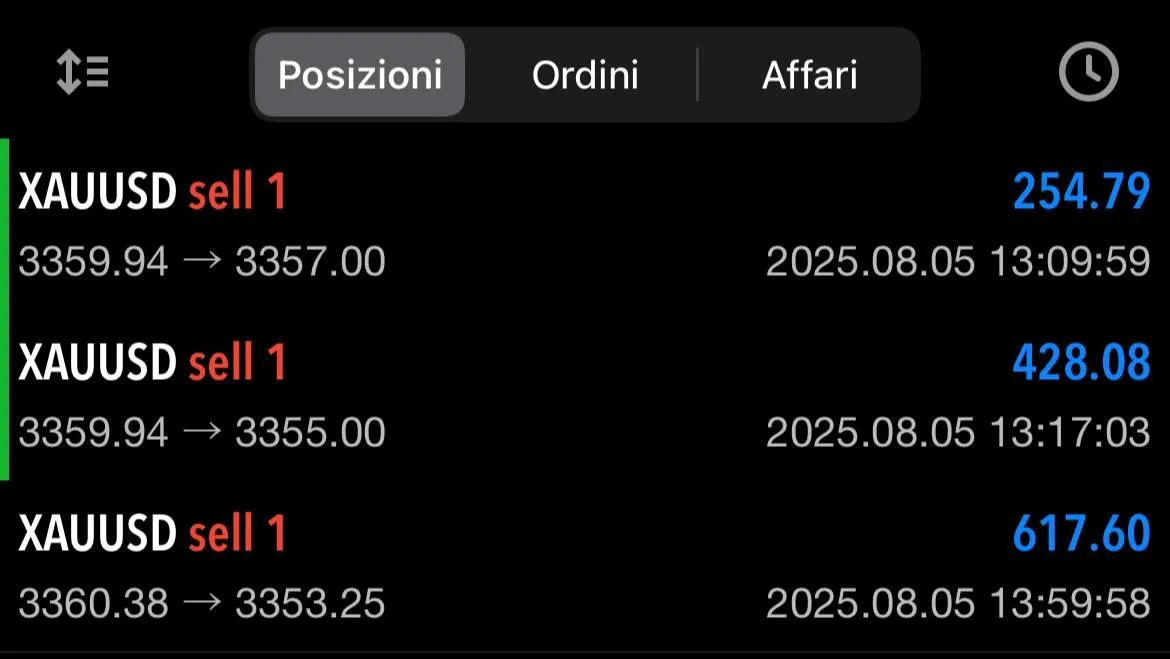1170x659 pixels.
Task: Switch to the Ordini tab
Action: pyautogui.click(x=585, y=75)
